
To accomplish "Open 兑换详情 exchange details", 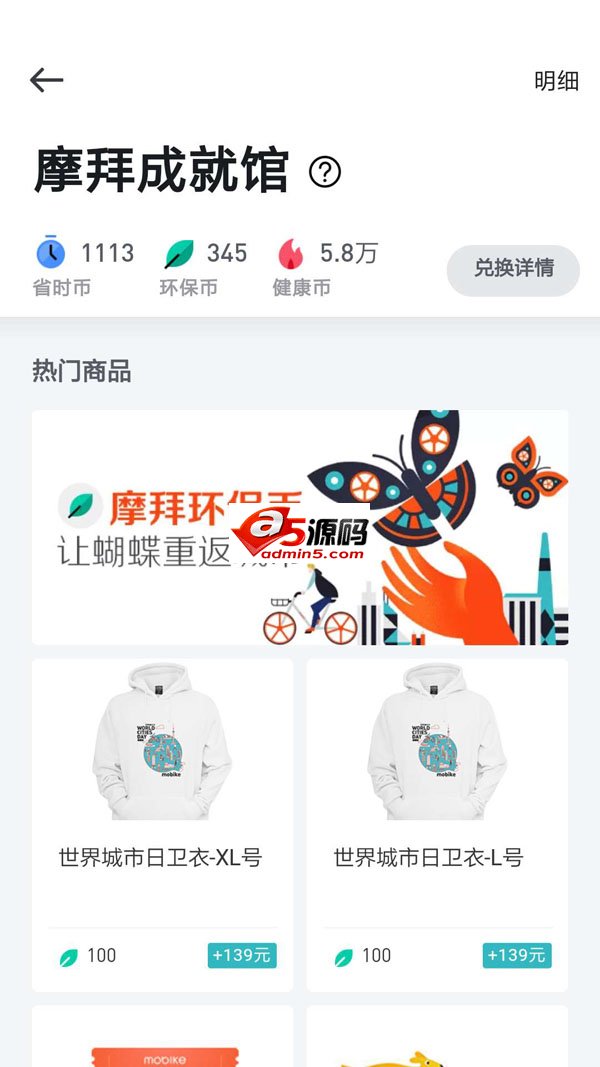I will tap(513, 270).
